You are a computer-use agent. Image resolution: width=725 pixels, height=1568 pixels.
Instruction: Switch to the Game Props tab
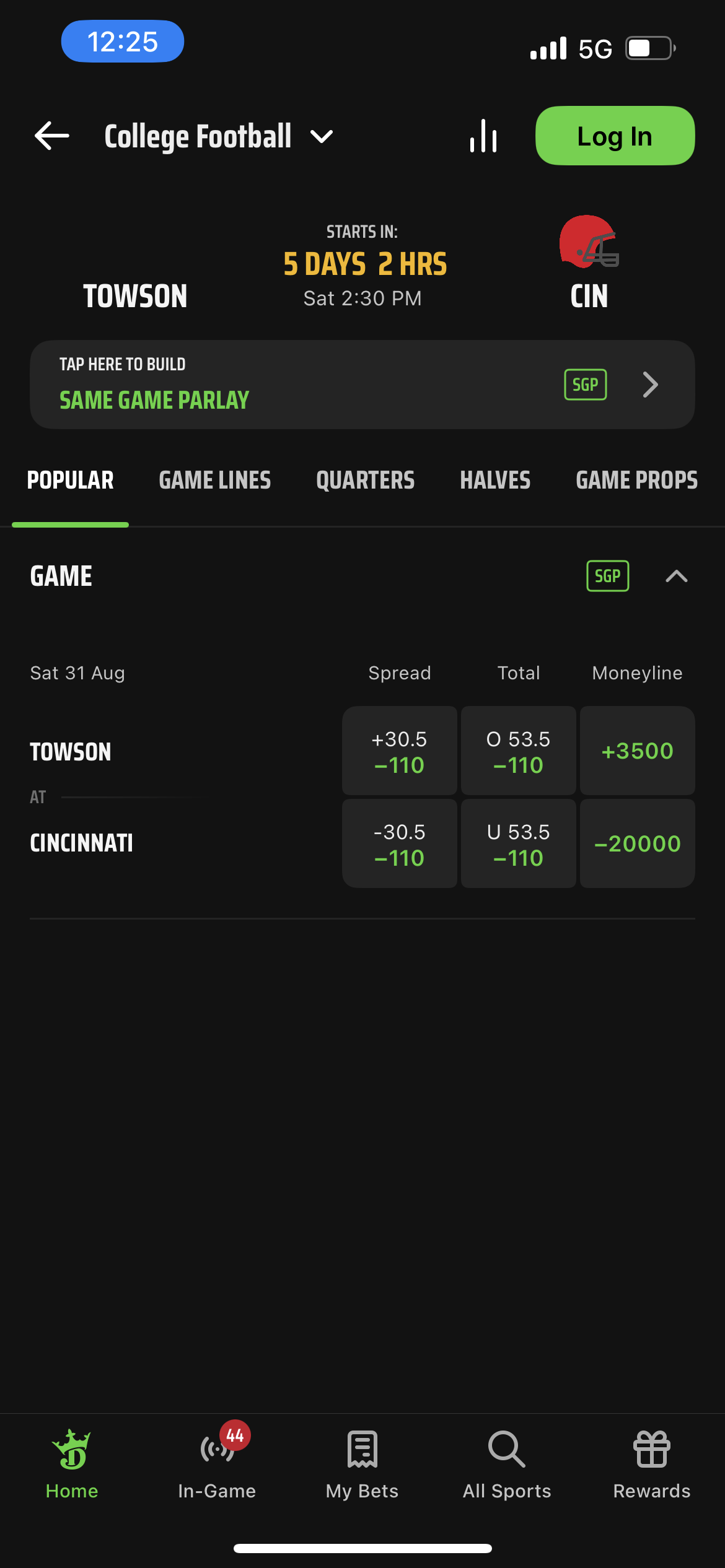pos(637,481)
